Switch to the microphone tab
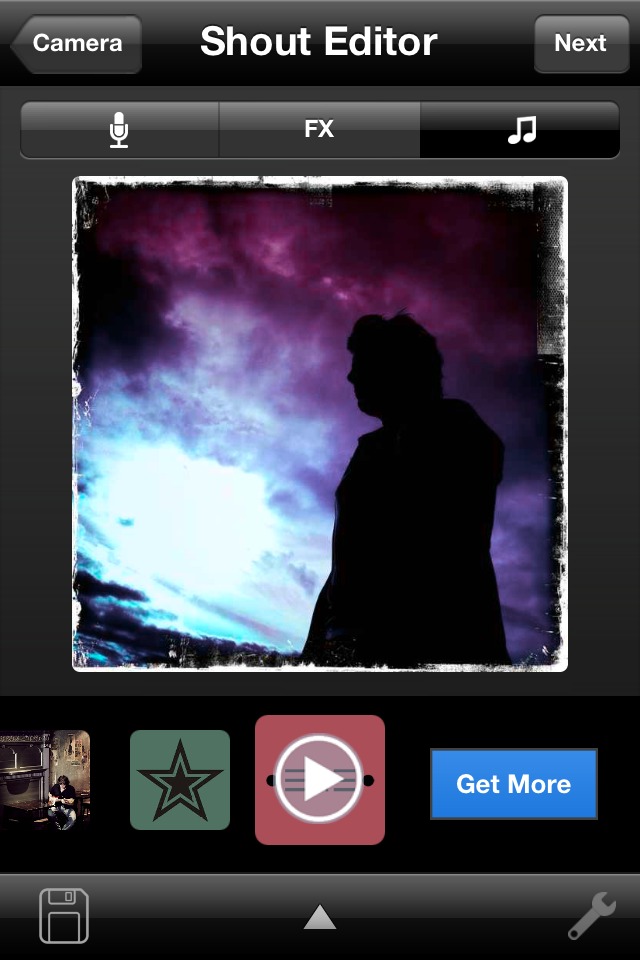The width and height of the screenshot is (640, 960). 119,130
